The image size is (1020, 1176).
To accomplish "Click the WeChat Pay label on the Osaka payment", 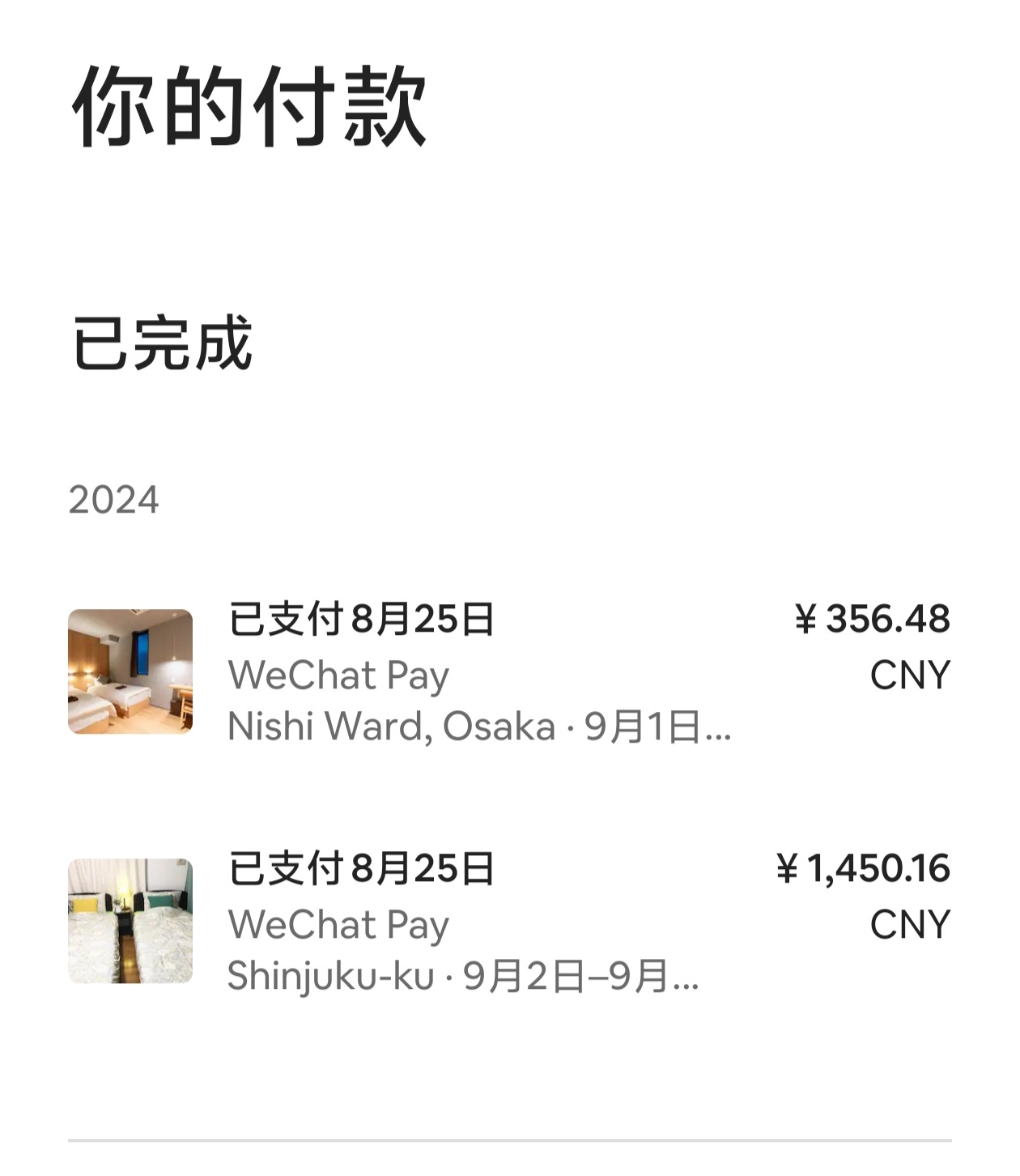I will [338, 674].
